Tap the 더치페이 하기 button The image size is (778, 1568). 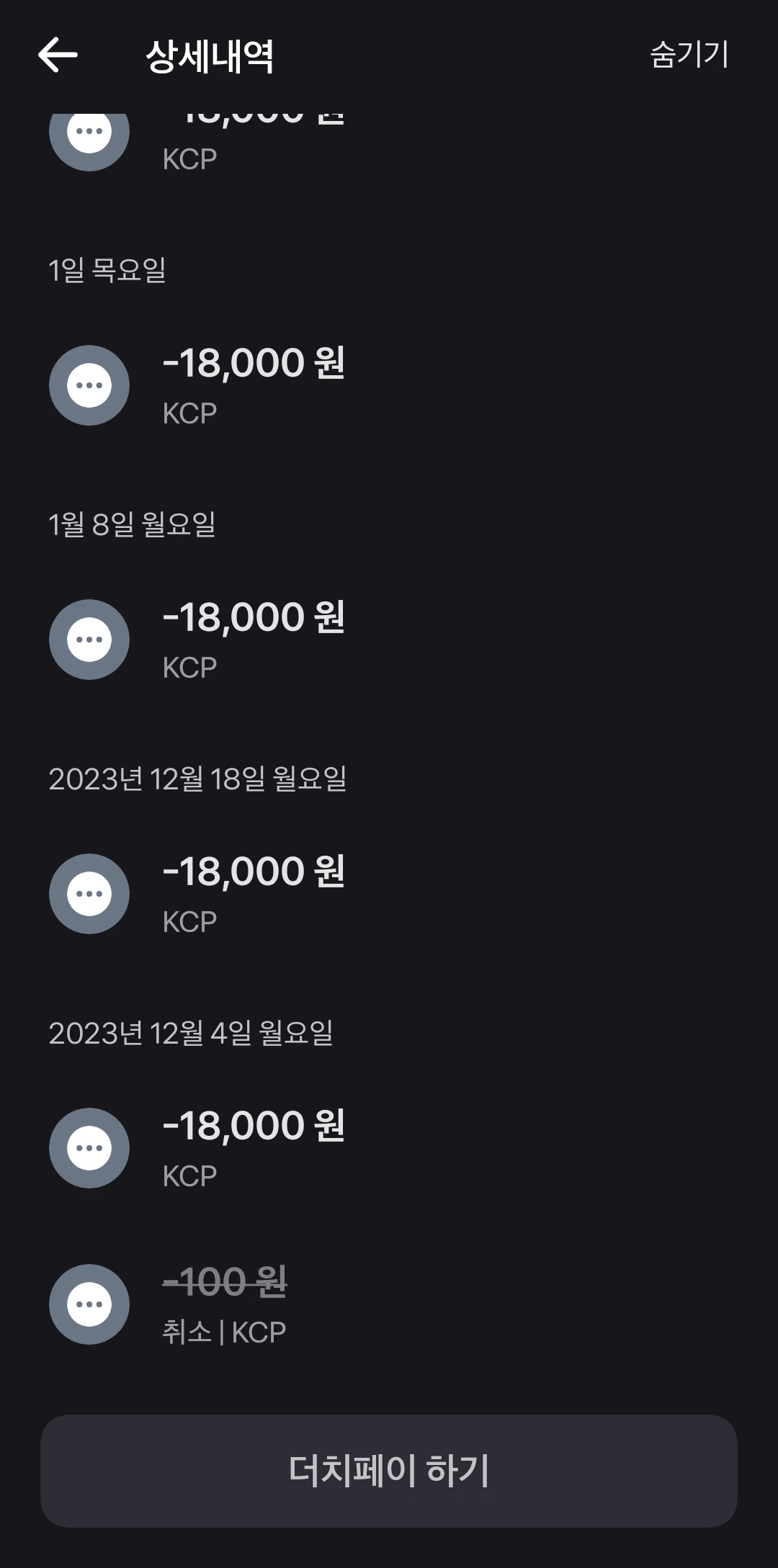click(389, 1471)
